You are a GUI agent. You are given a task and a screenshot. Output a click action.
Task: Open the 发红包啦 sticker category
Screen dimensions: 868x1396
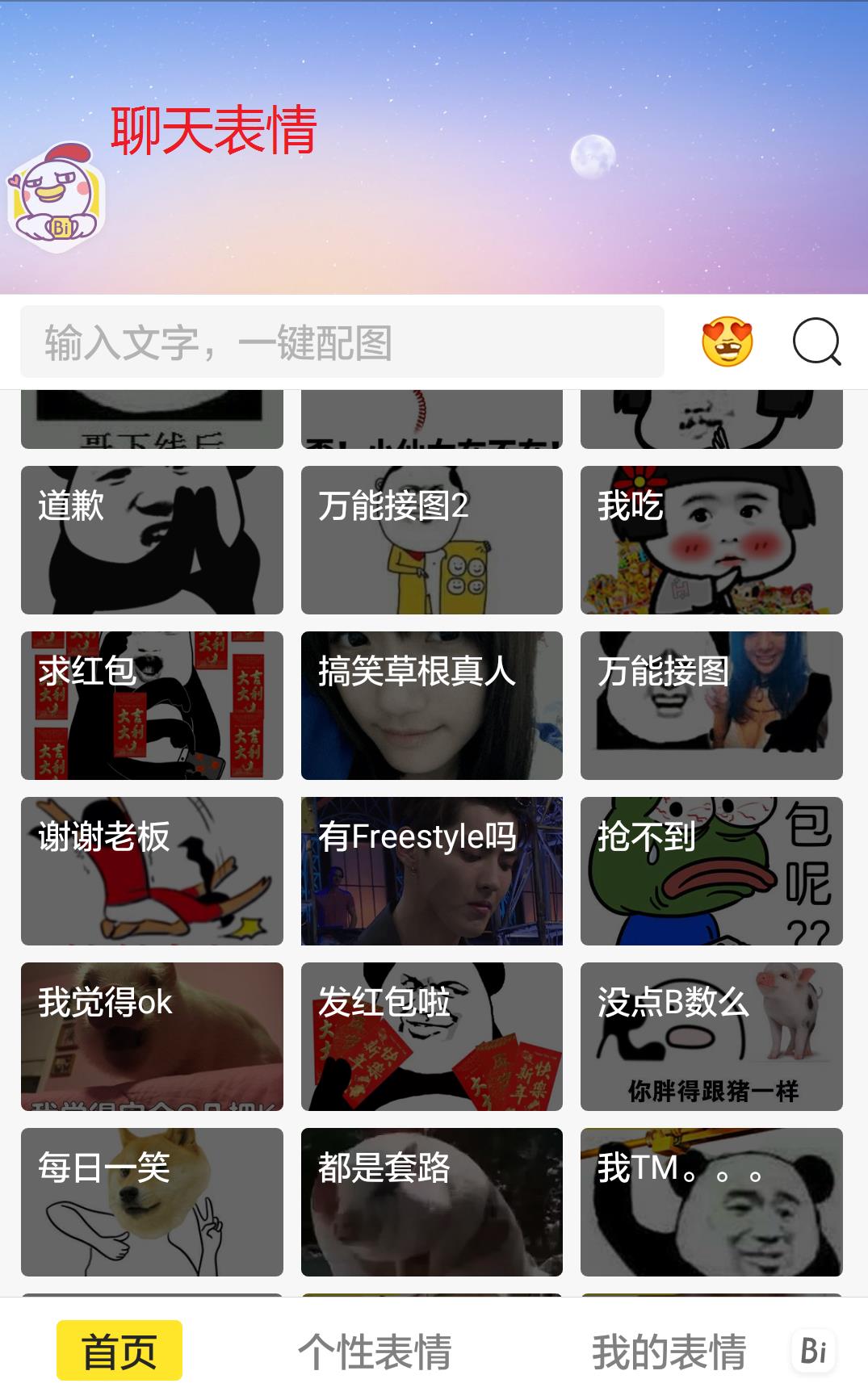(x=431, y=1036)
